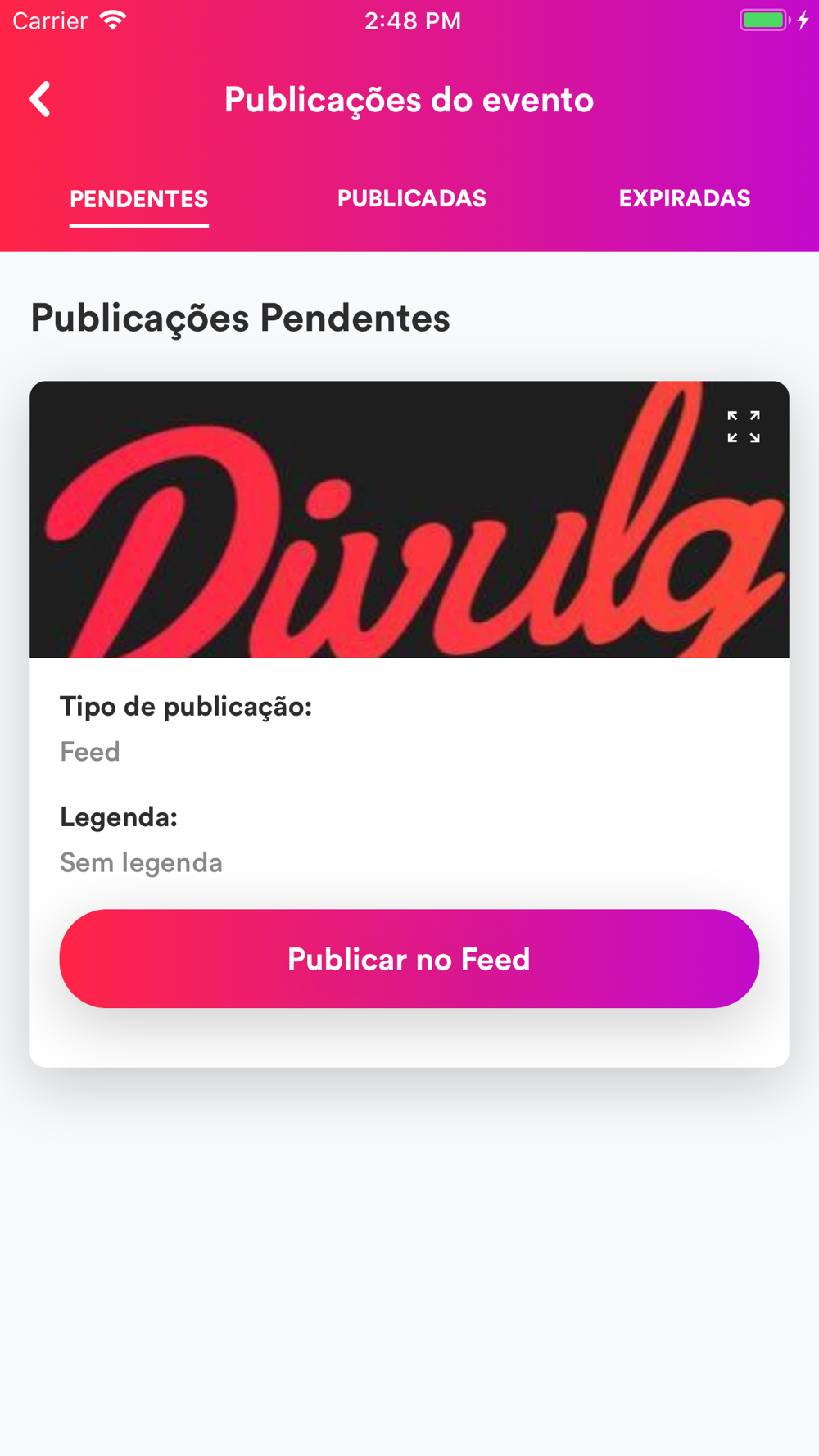Viewport: 819px width, 1456px height.
Task: Open the Expiradas tab
Action: (685, 199)
